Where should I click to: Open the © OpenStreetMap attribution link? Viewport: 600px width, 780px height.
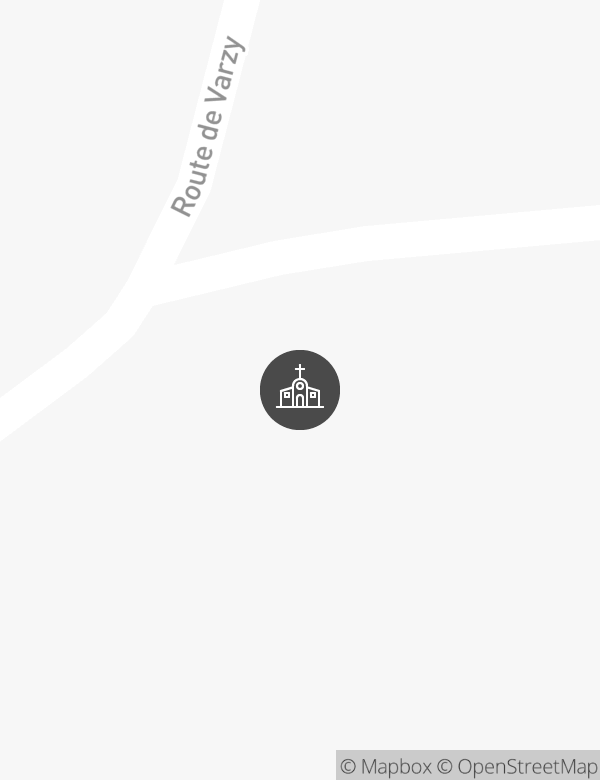click(517, 766)
